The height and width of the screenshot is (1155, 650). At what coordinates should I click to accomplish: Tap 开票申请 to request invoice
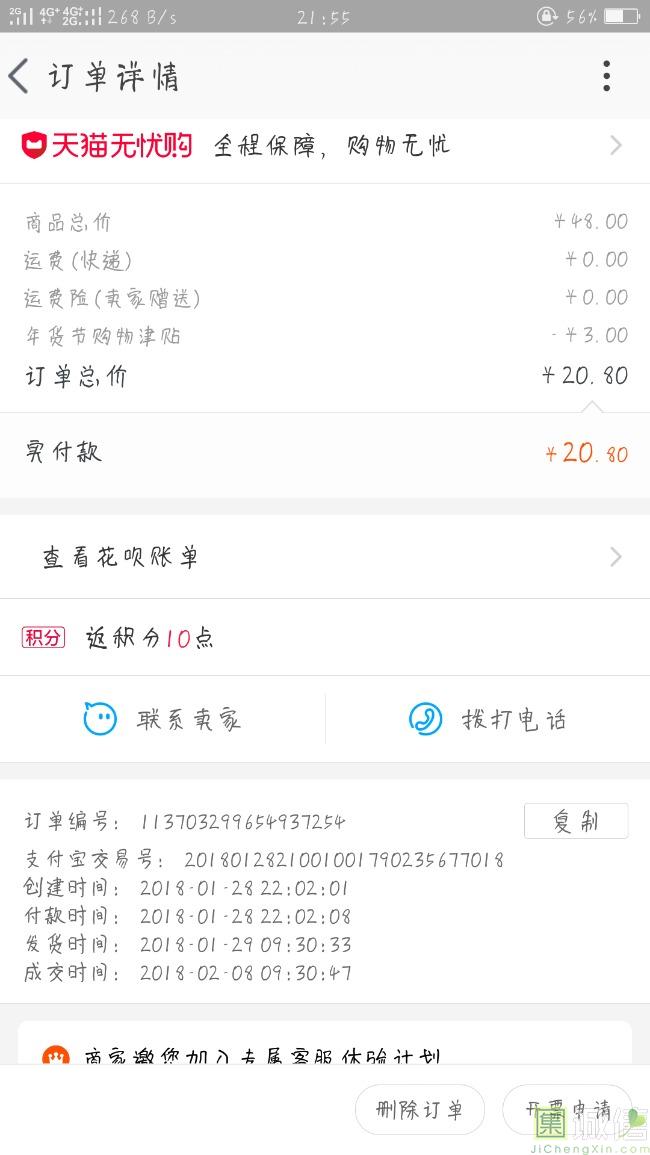[x=567, y=1110]
